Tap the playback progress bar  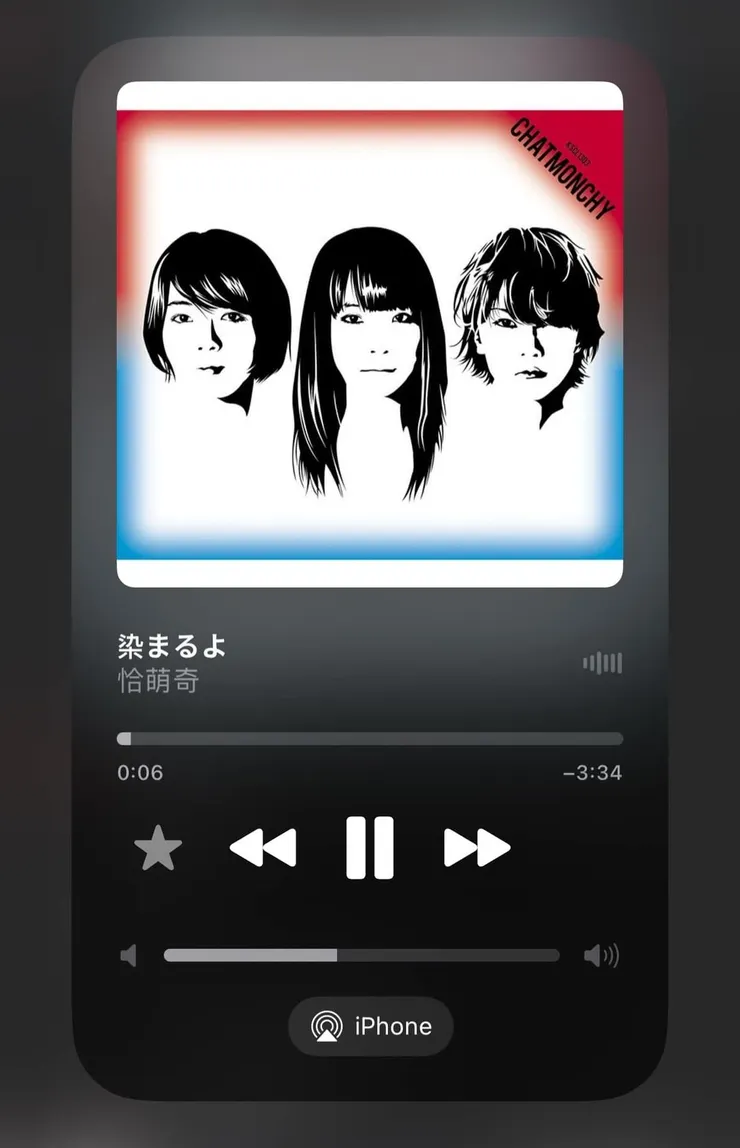pos(370,739)
